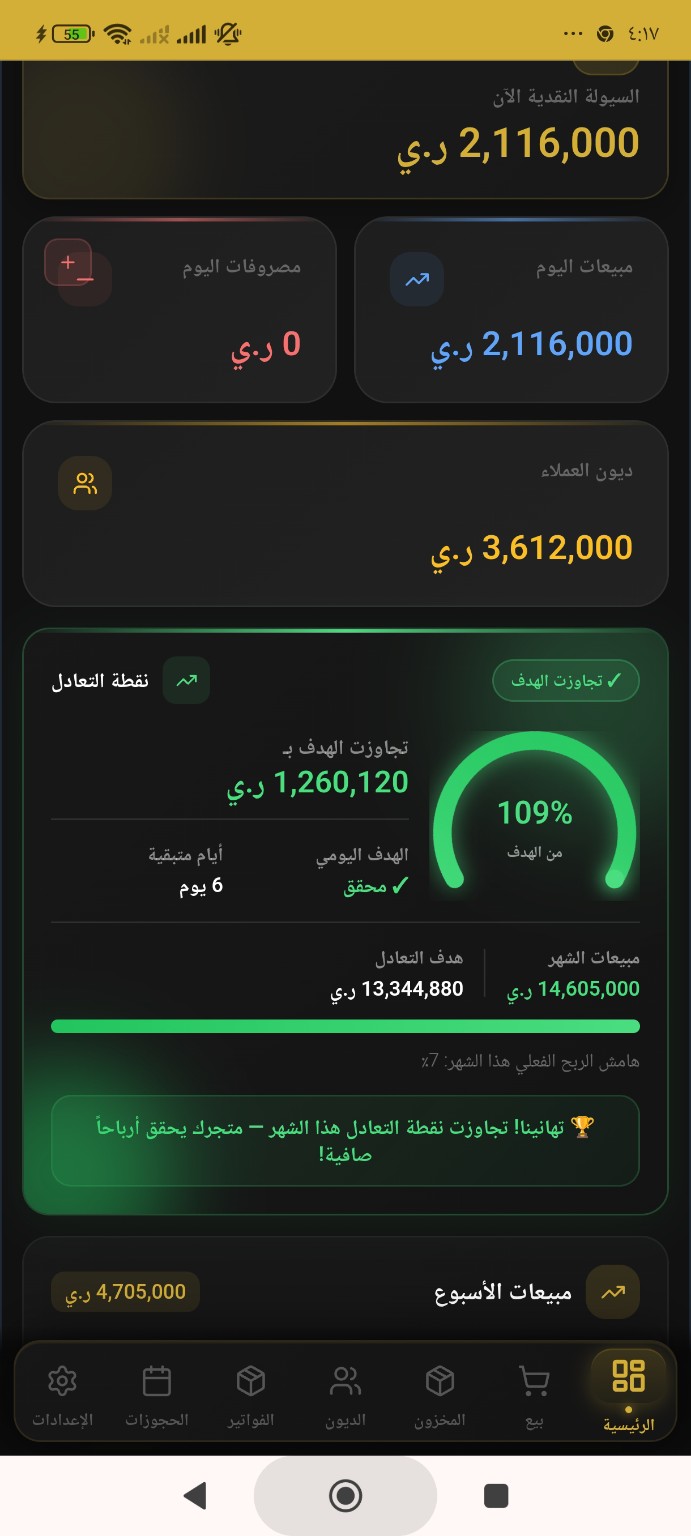The height and width of the screenshot is (1536, 691).
Task: Open the مبيعات اليوم card
Action: coord(511,310)
